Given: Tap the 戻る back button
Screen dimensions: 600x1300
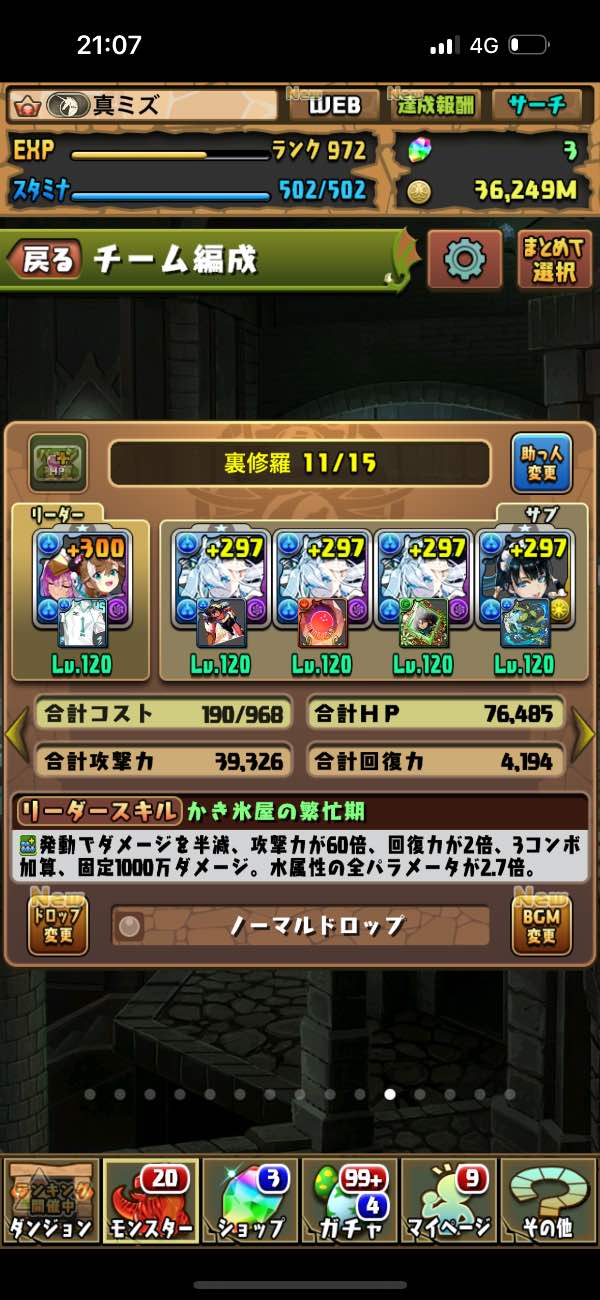Looking at the screenshot, I should [44, 260].
